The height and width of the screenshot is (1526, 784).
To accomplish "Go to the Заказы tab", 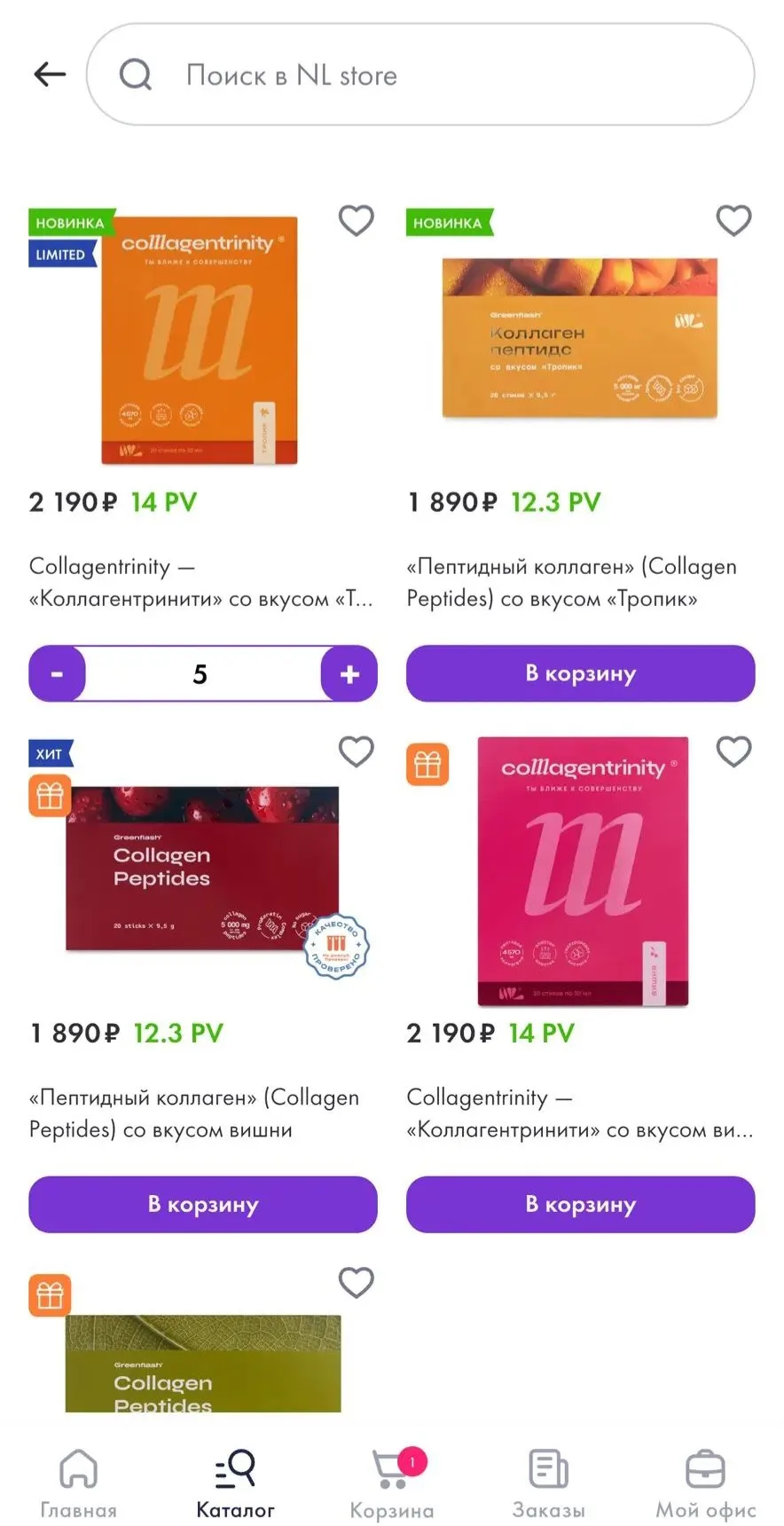I will coord(549,1483).
